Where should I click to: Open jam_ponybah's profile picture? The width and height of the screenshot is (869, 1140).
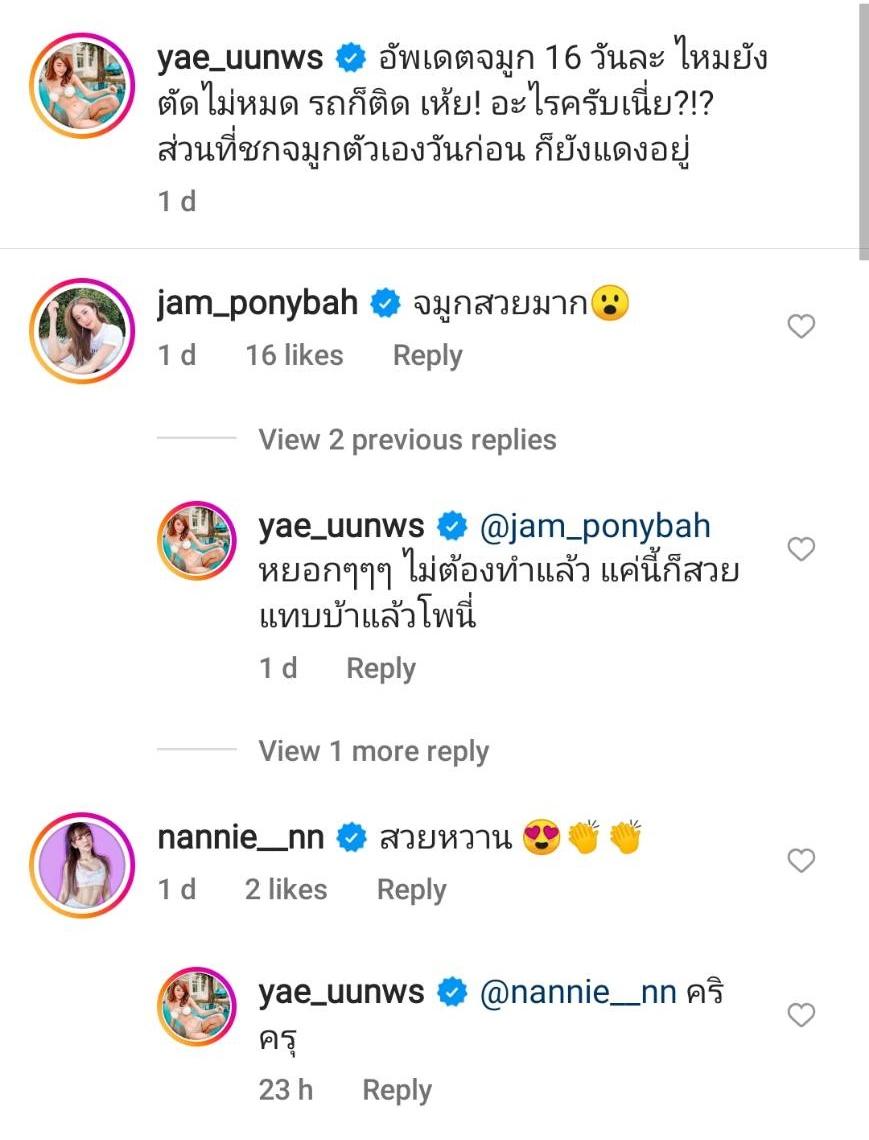point(82,331)
